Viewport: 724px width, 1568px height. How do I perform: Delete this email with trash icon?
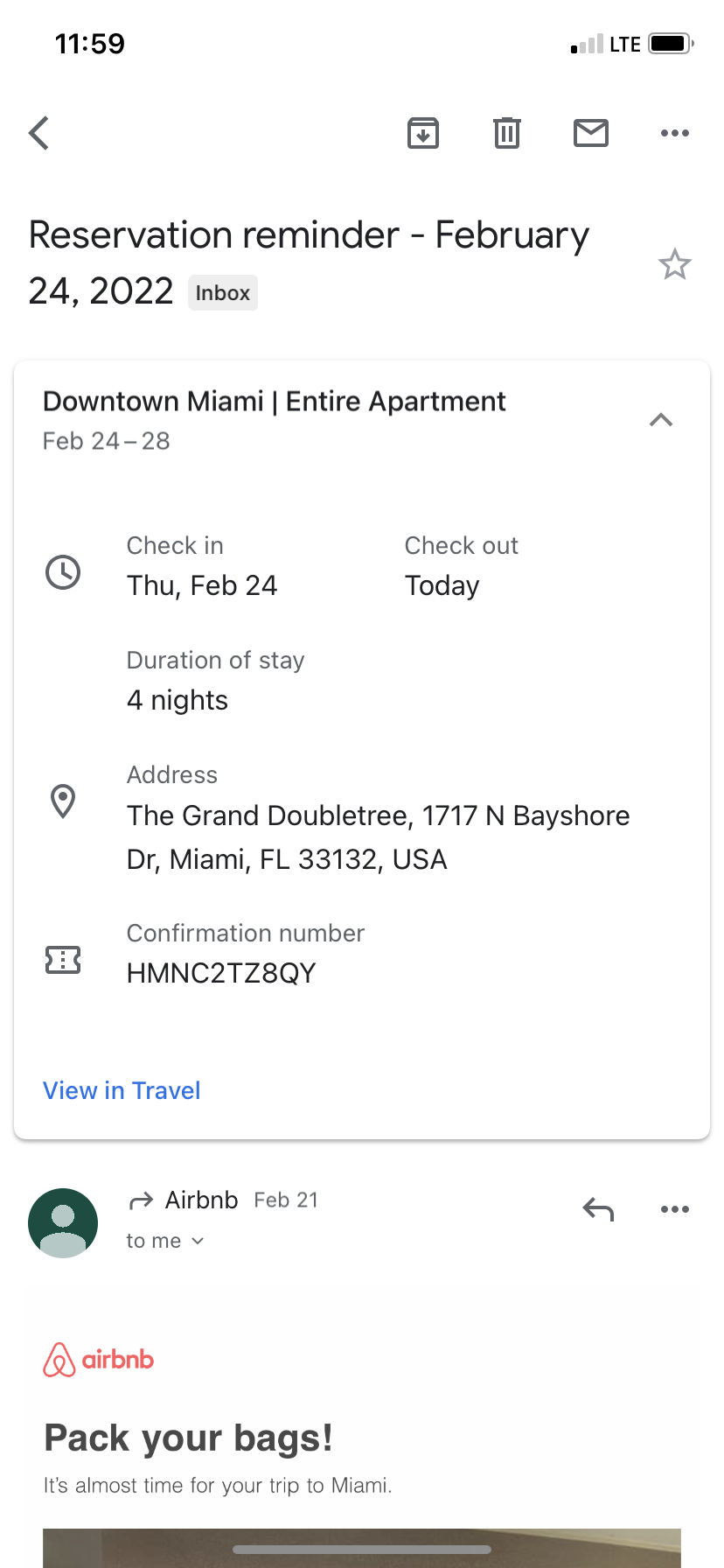507,133
